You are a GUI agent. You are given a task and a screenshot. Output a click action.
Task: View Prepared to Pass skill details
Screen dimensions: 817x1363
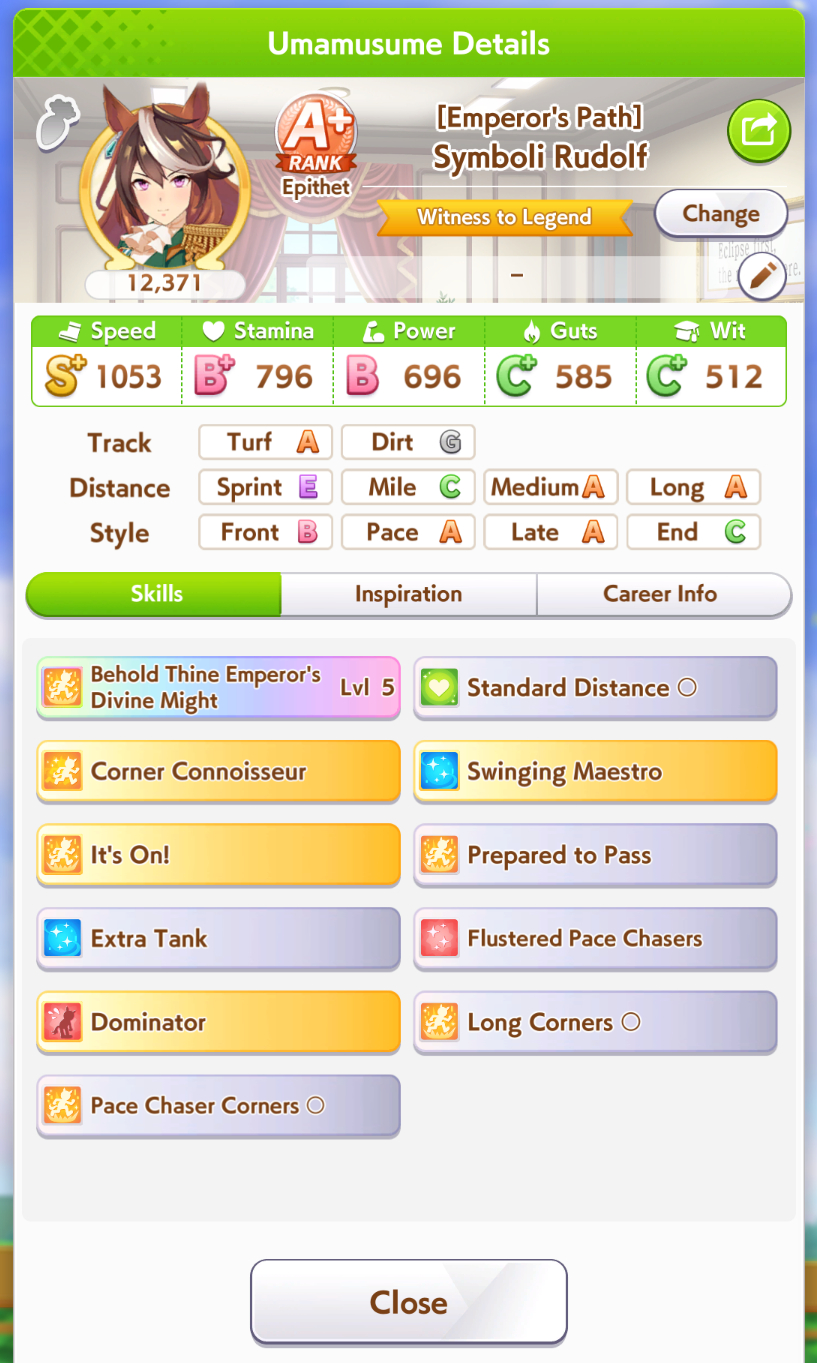(x=595, y=855)
